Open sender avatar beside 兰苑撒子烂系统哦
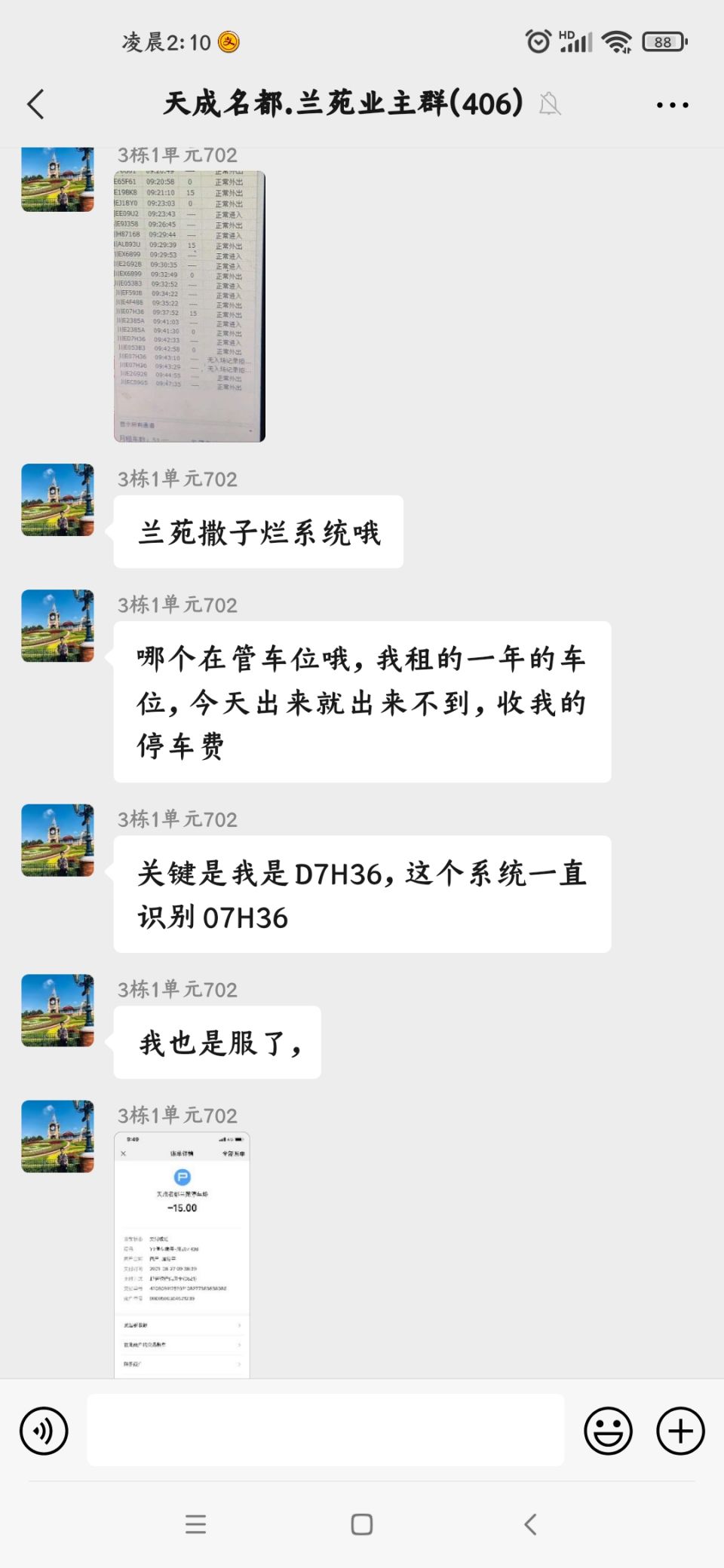The width and height of the screenshot is (724, 1568). 57,500
